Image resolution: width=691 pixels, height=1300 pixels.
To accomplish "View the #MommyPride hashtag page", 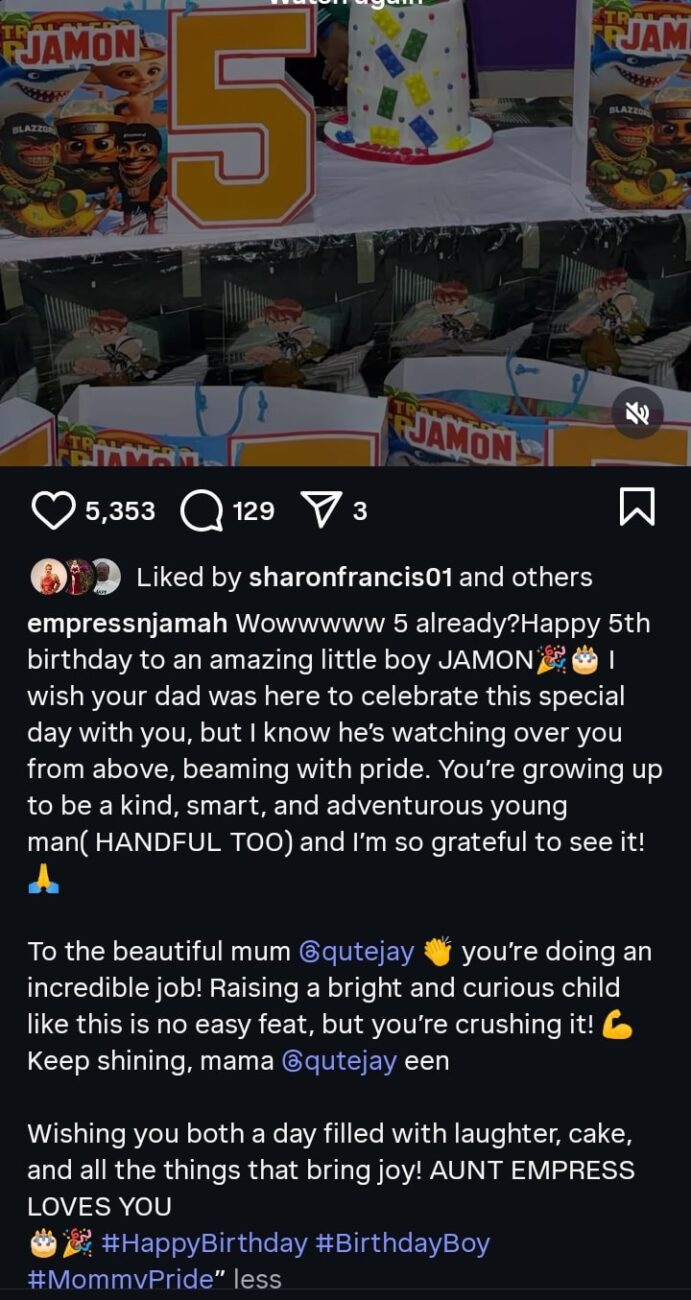I will (120, 1279).
